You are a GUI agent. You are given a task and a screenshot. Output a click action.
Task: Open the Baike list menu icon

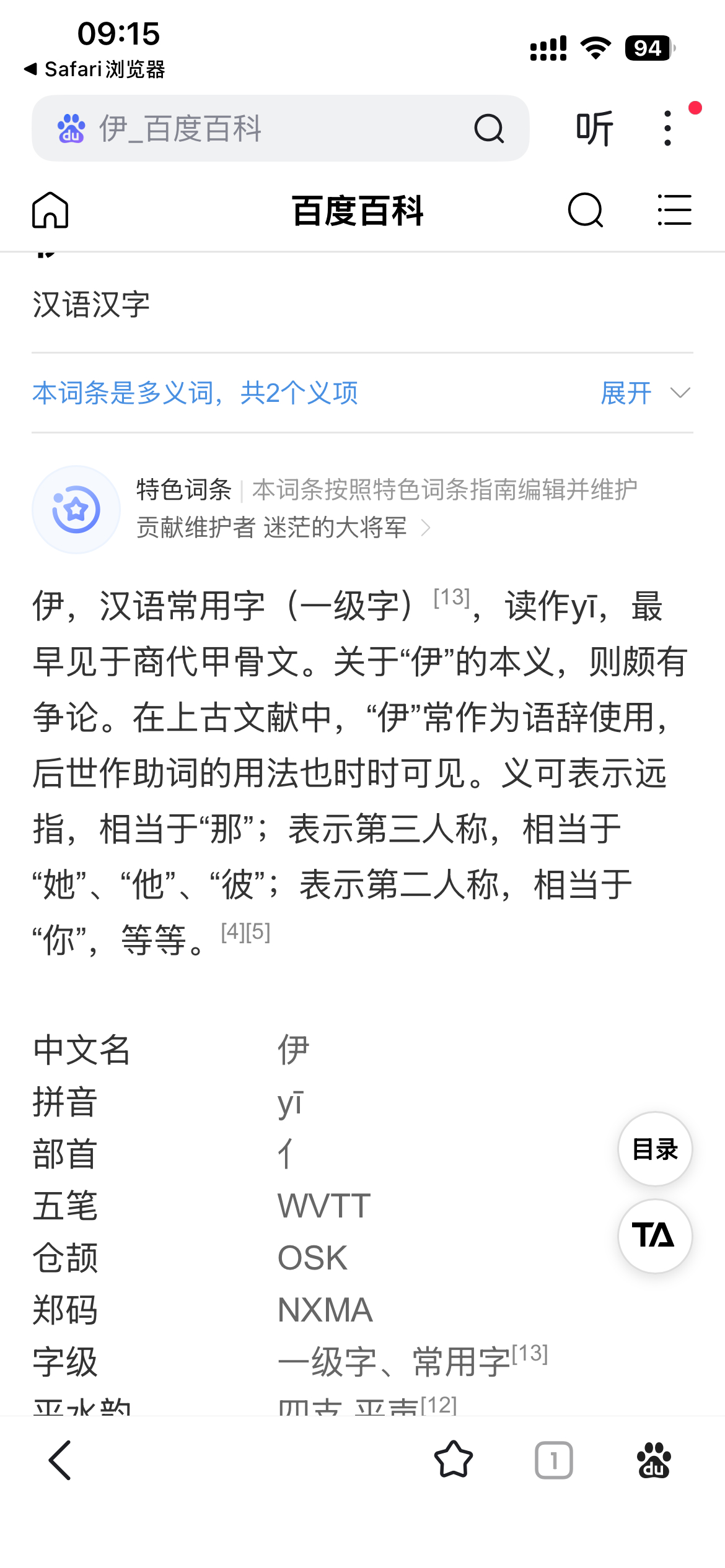674,211
